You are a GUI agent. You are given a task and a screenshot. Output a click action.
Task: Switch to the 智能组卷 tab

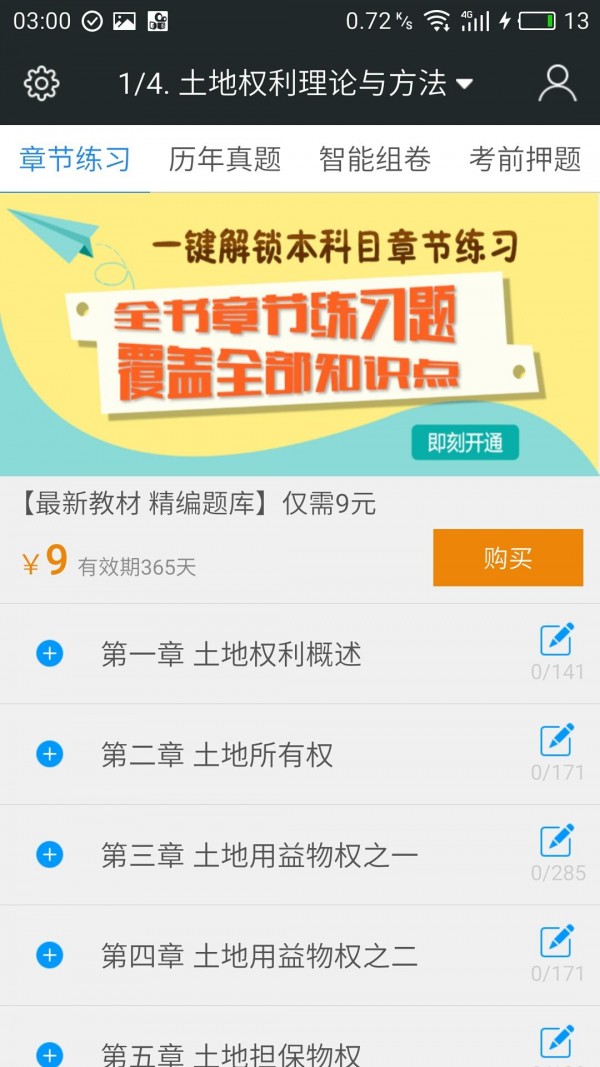tap(375, 159)
